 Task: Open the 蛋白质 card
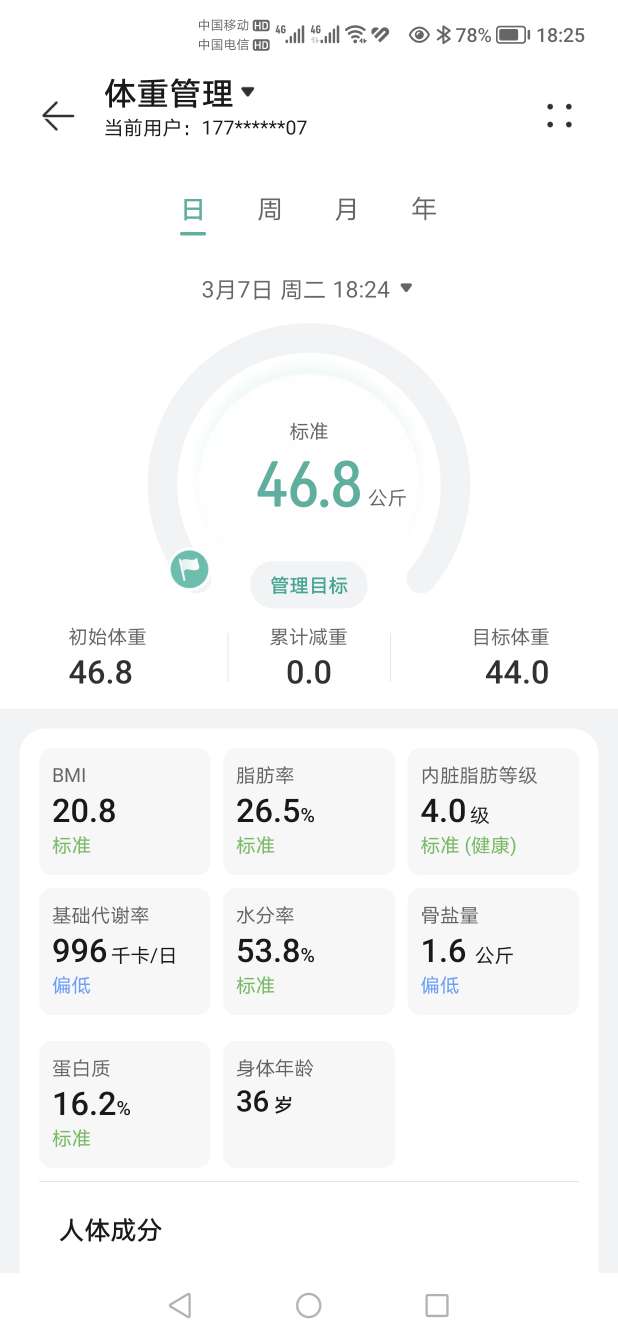tap(125, 1104)
